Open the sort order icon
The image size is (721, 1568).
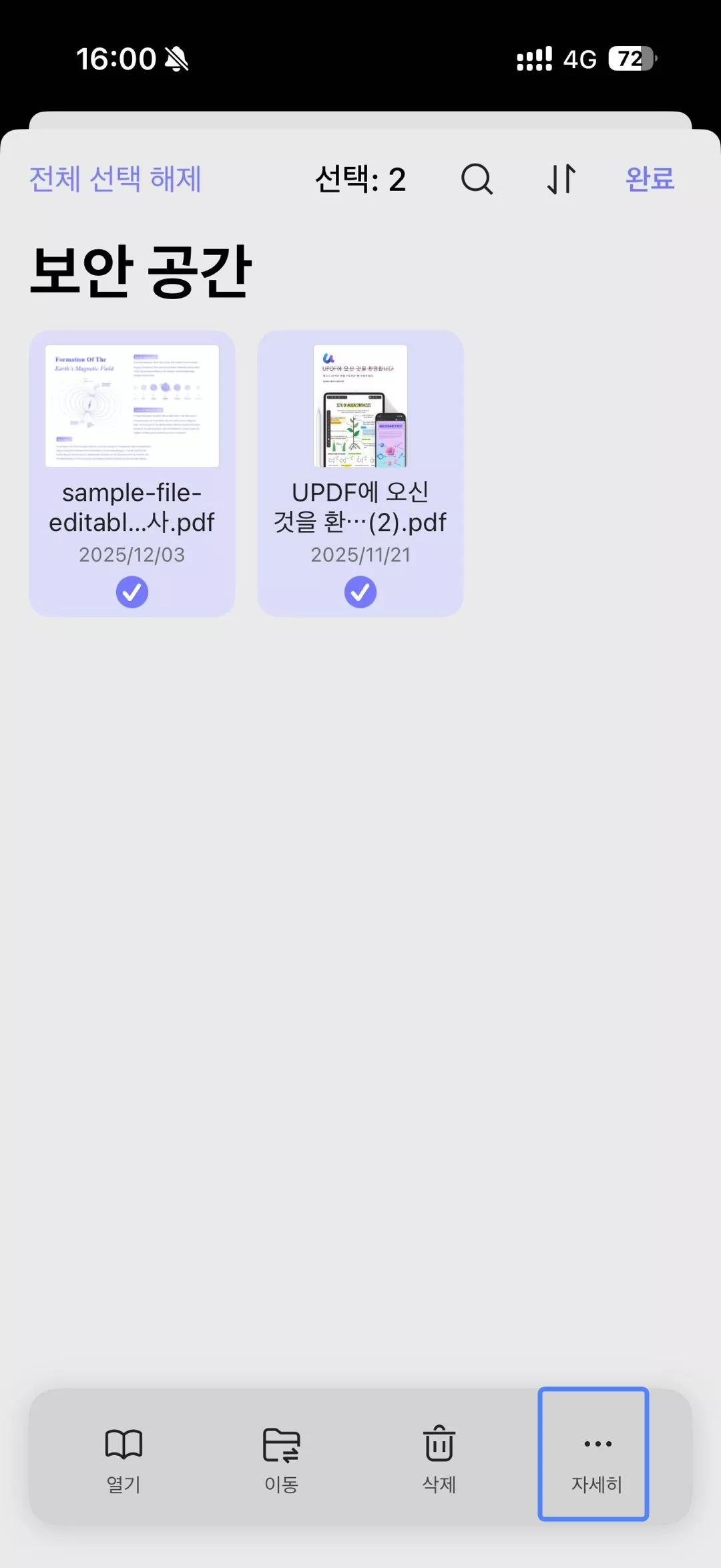561,179
